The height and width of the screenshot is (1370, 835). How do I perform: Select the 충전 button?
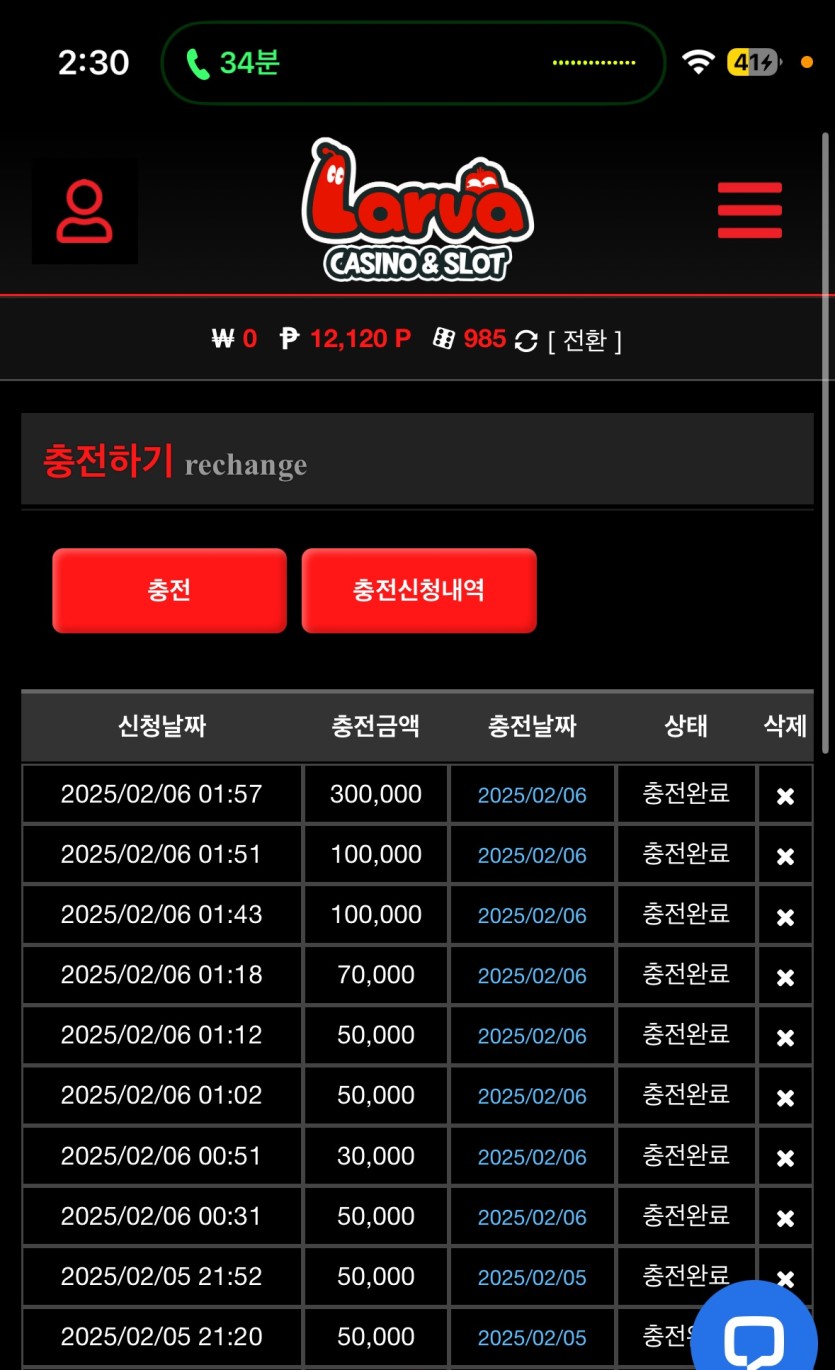coord(169,590)
